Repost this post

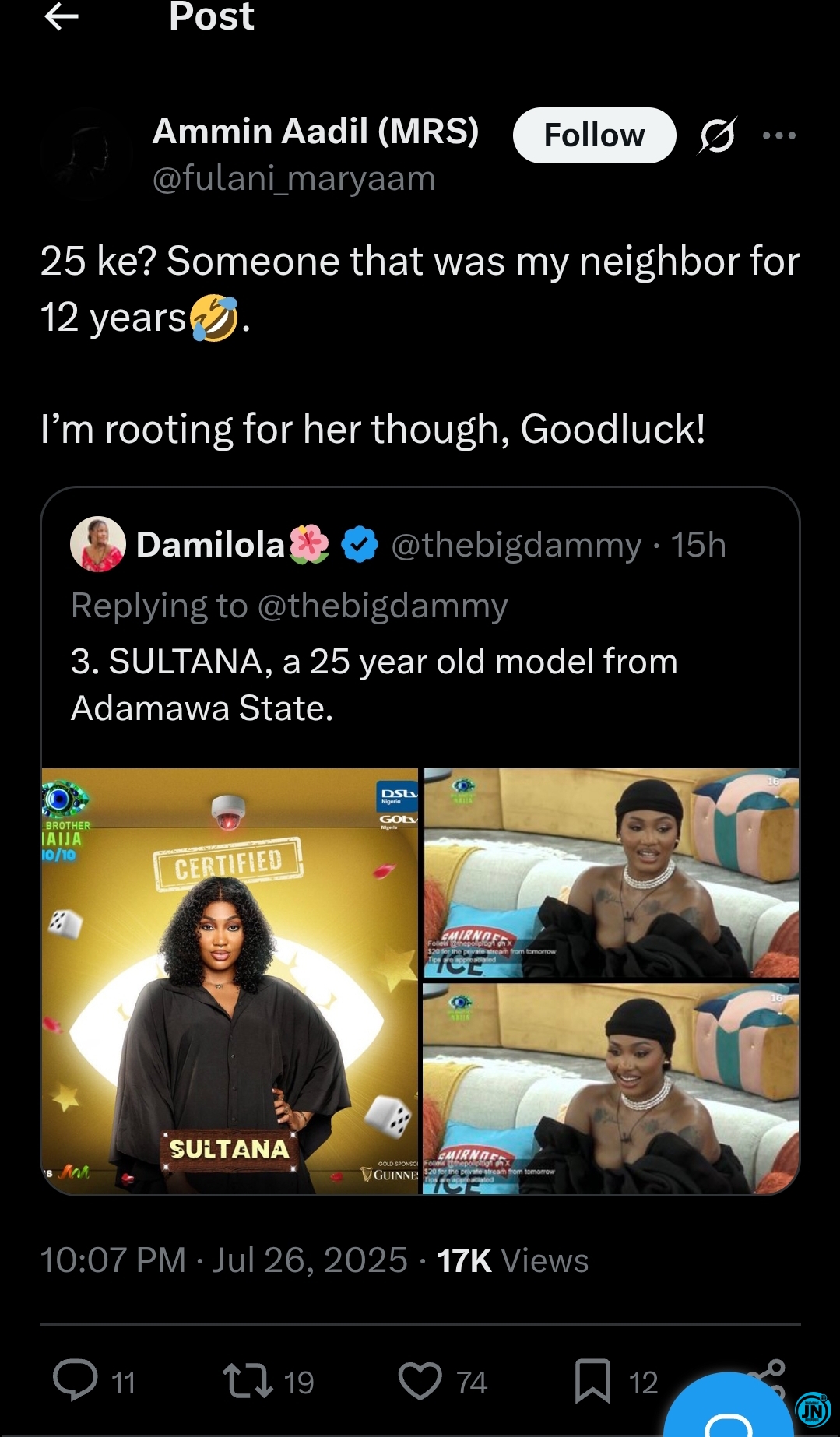coord(248,1381)
